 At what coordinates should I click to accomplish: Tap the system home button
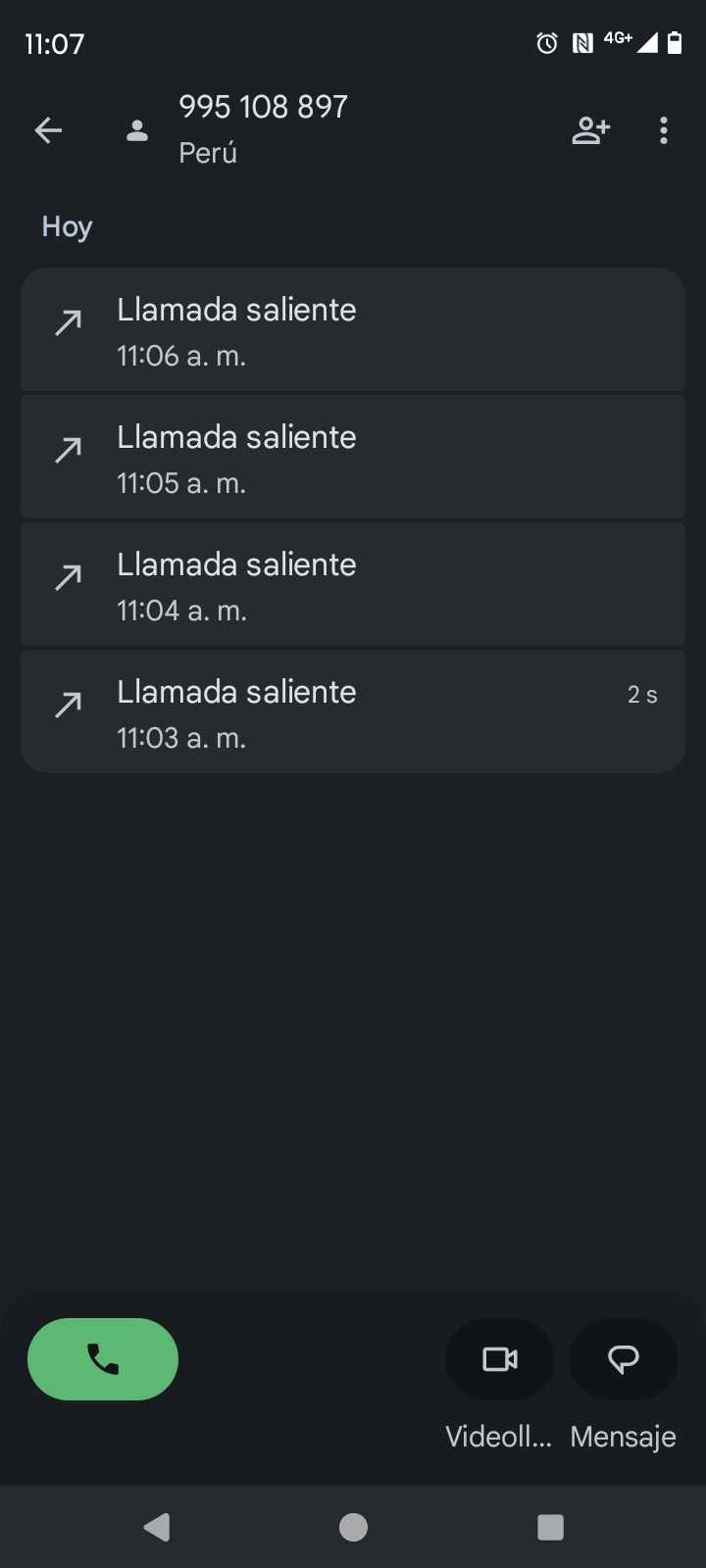[x=353, y=1527]
